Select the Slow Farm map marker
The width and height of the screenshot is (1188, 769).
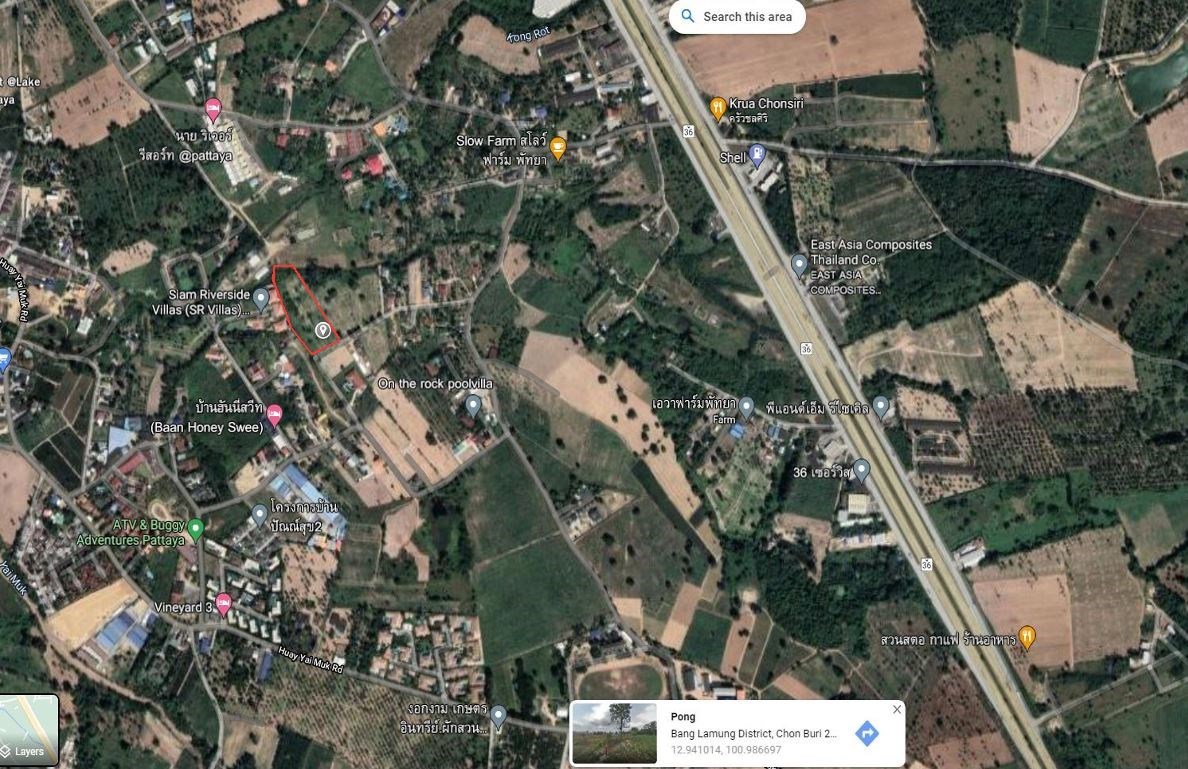[x=558, y=149]
